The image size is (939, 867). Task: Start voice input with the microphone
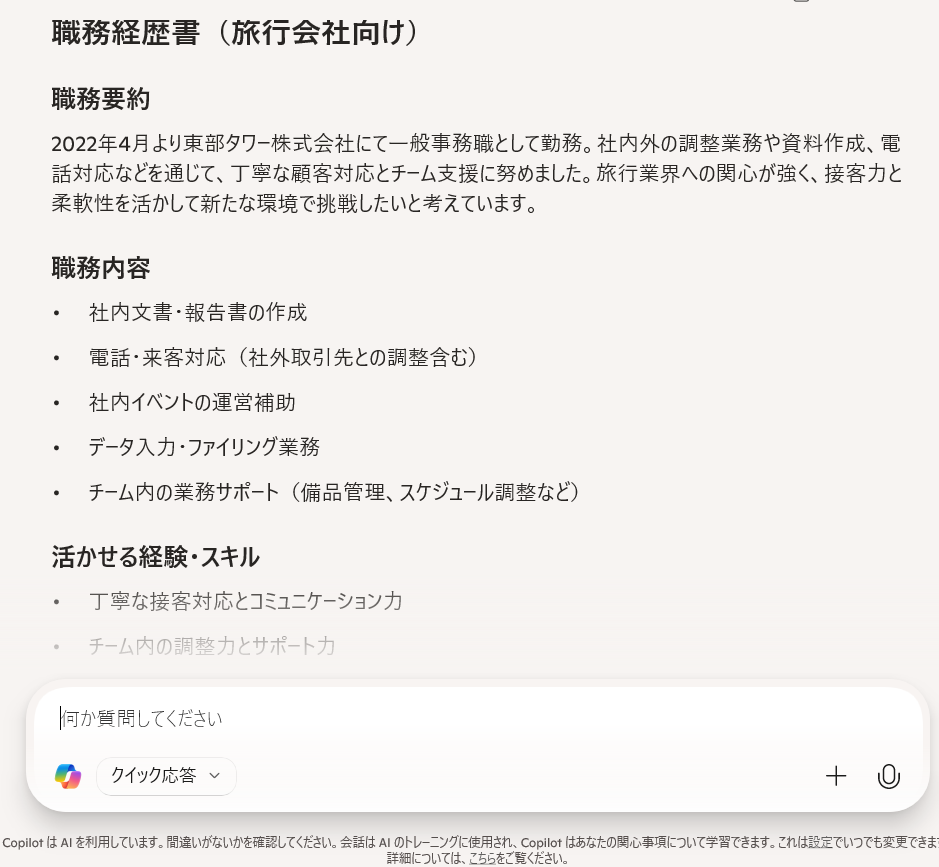pos(888,776)
